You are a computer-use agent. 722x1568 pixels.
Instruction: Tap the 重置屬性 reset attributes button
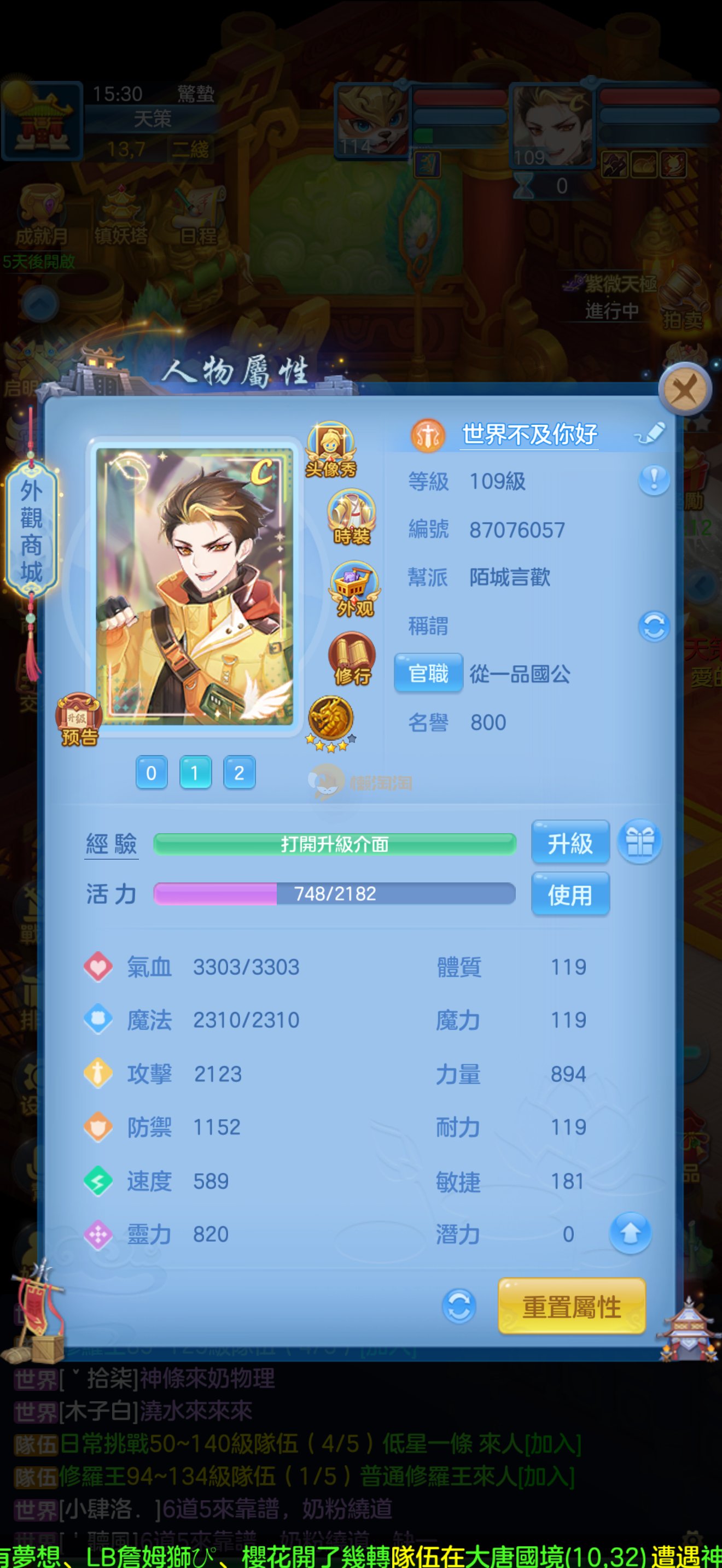[x=572, y=1306]
